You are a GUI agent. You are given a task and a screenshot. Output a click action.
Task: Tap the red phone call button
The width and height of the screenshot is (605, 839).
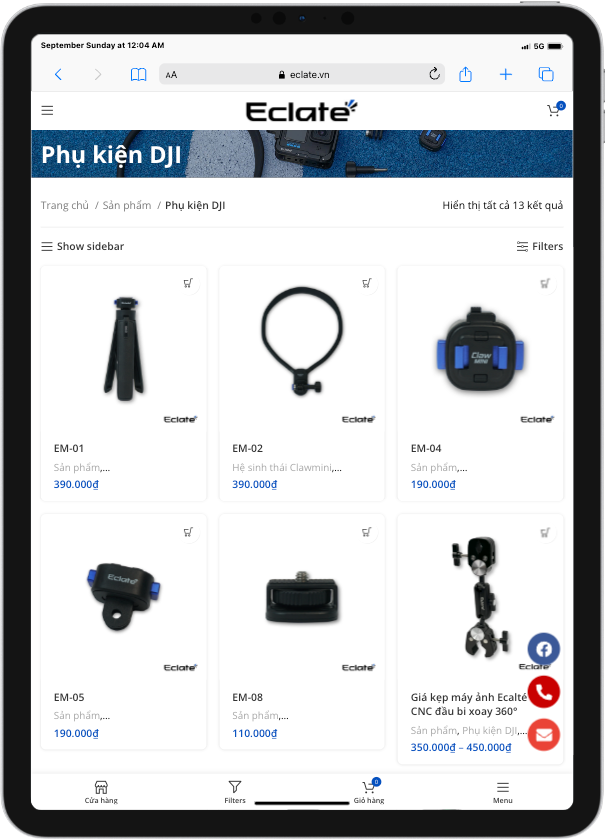544,692
